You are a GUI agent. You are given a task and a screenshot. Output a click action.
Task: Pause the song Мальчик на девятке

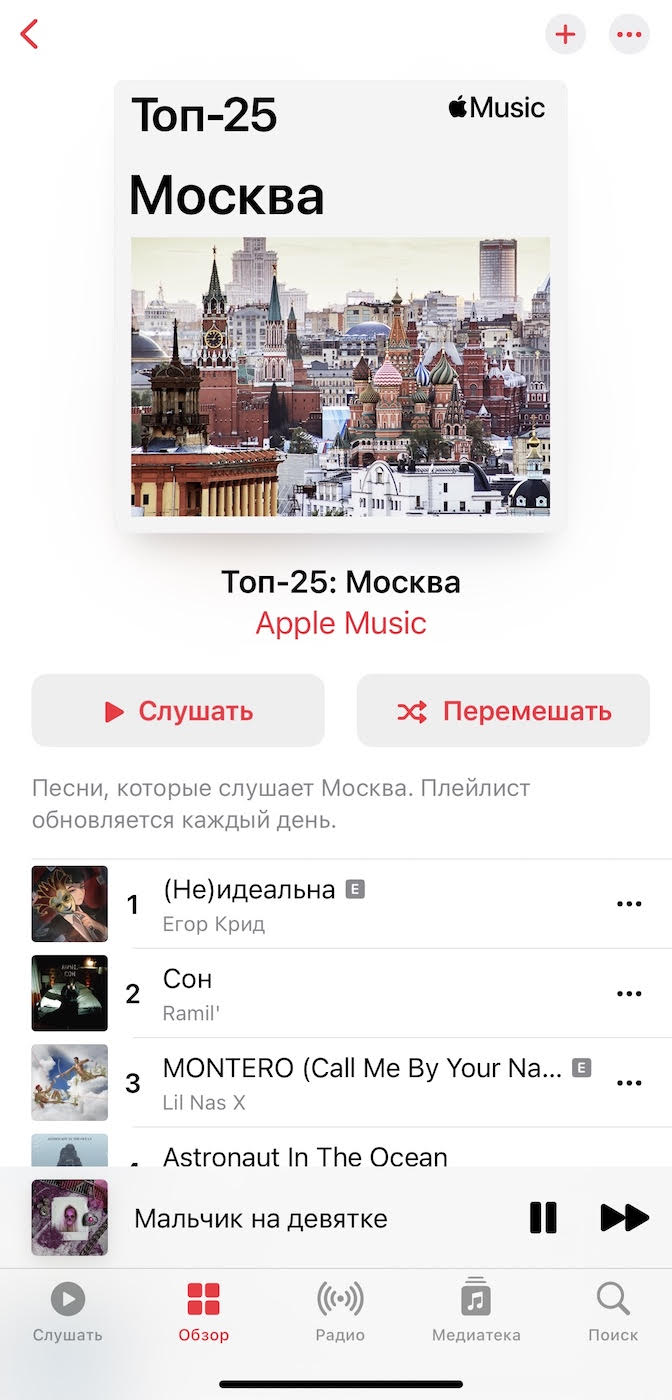(x=543, y=1217)
